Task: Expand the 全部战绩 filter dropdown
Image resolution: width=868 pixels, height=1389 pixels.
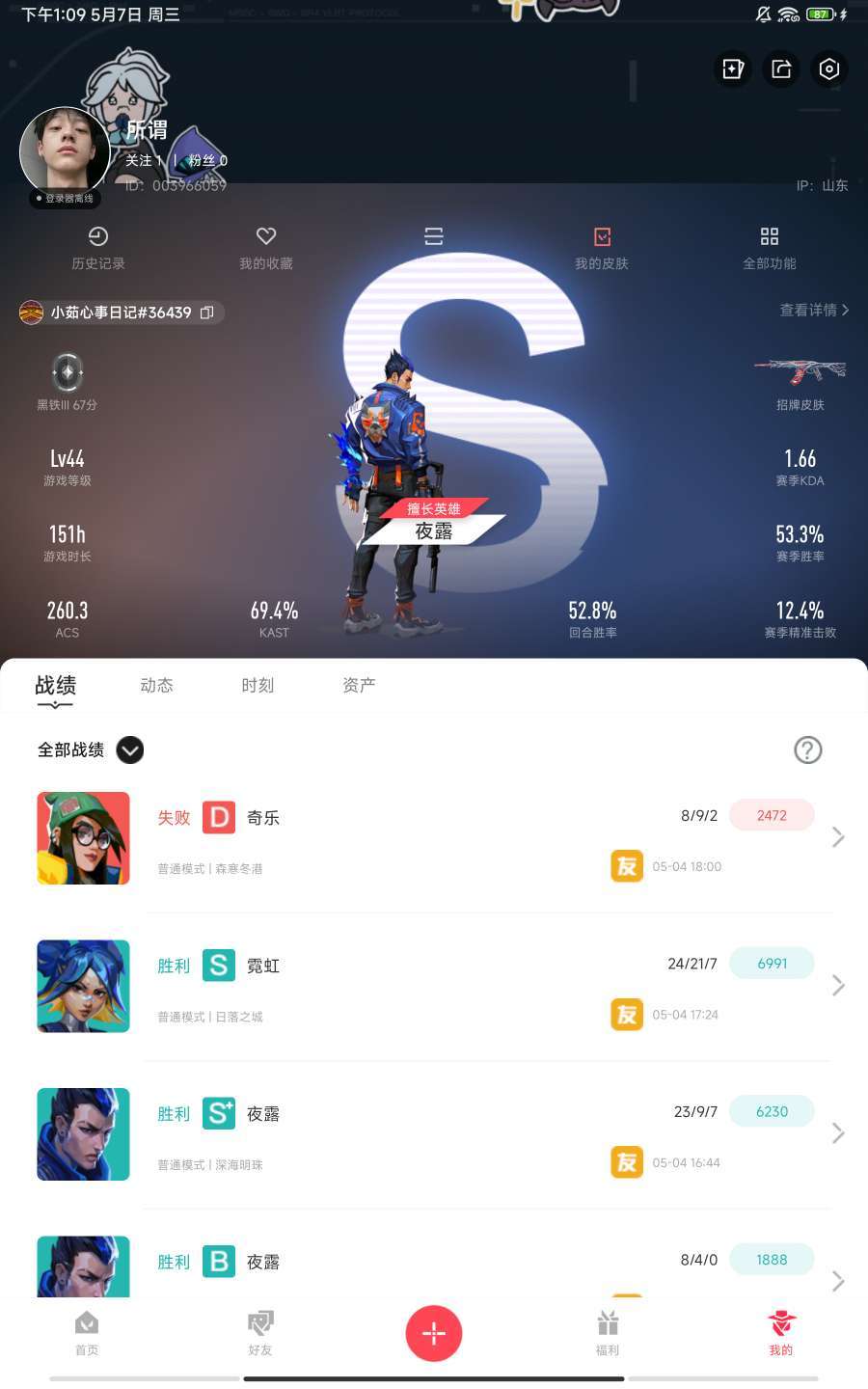Action: click(x=130, y=749)
